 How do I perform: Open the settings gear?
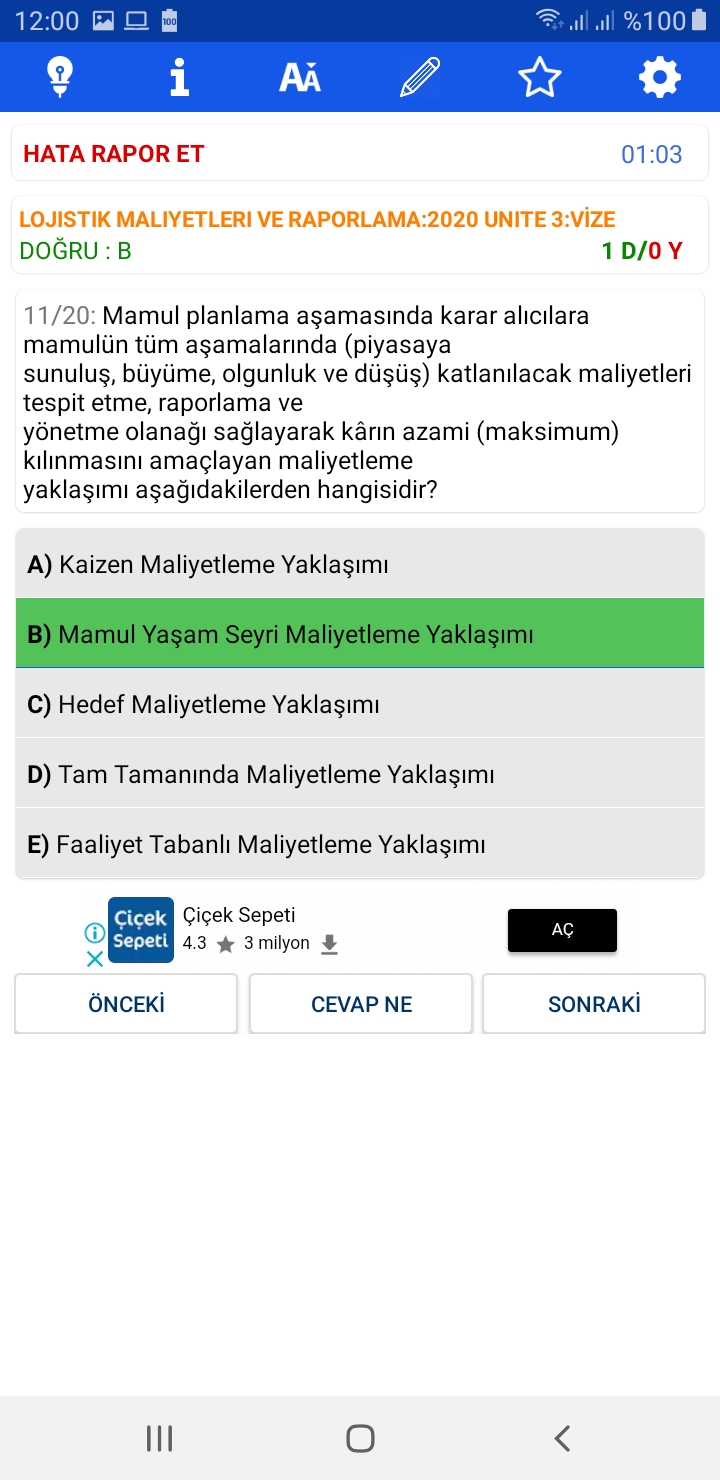tap(660, 77)
